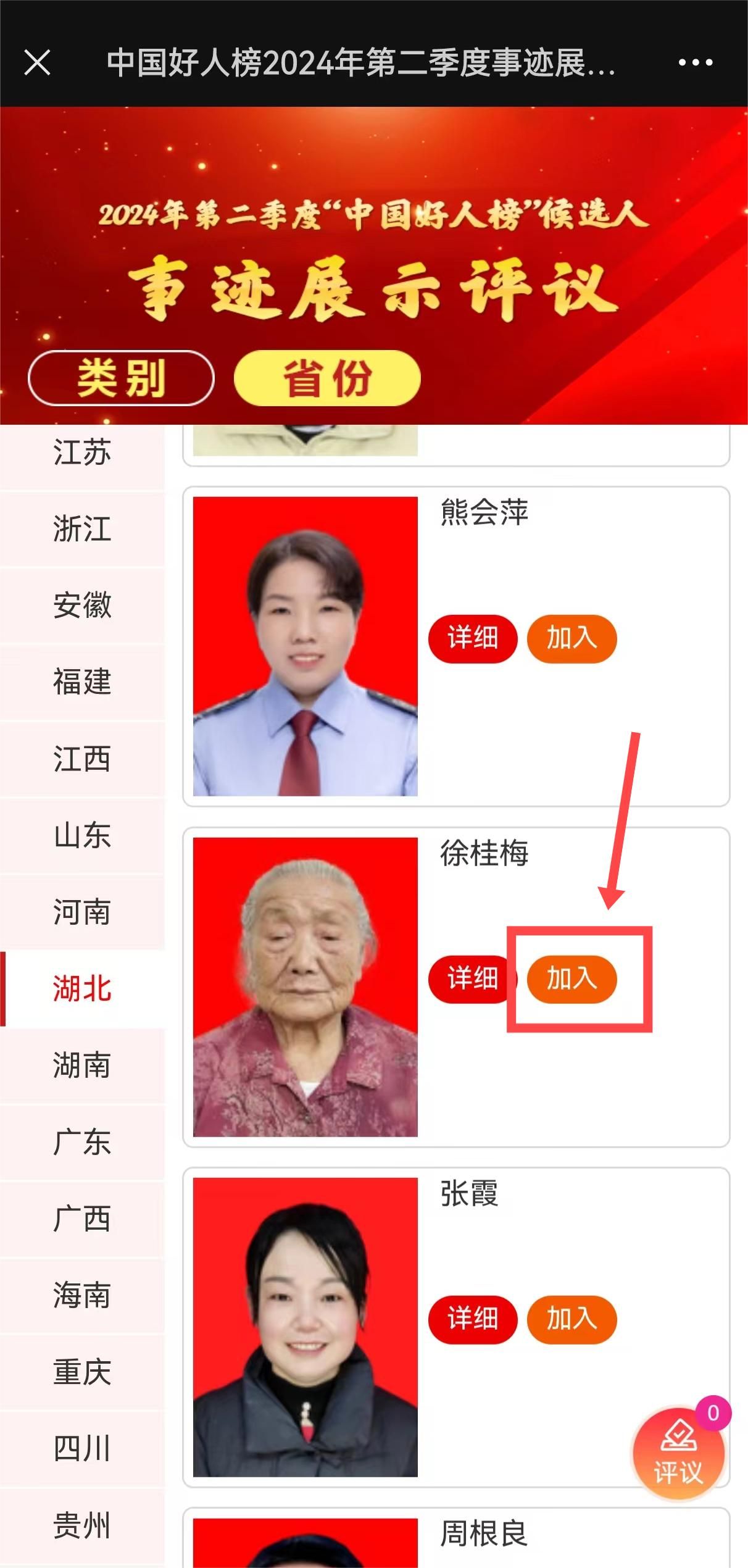Select 山东 province
748x1568 pixels.
pyautogui.click(x=82, y=835)
